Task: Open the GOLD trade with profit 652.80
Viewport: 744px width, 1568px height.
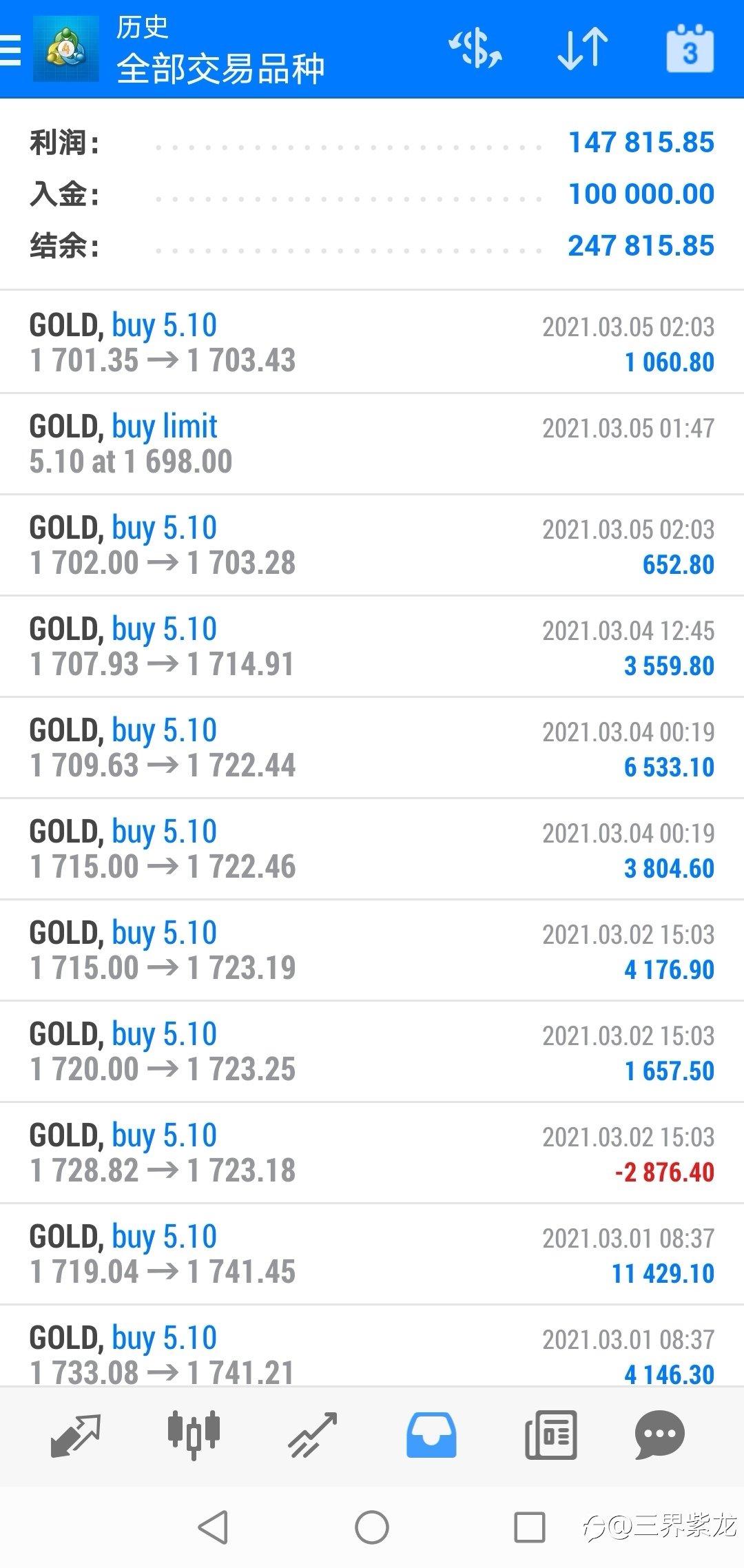Action: tap(372, 545)
